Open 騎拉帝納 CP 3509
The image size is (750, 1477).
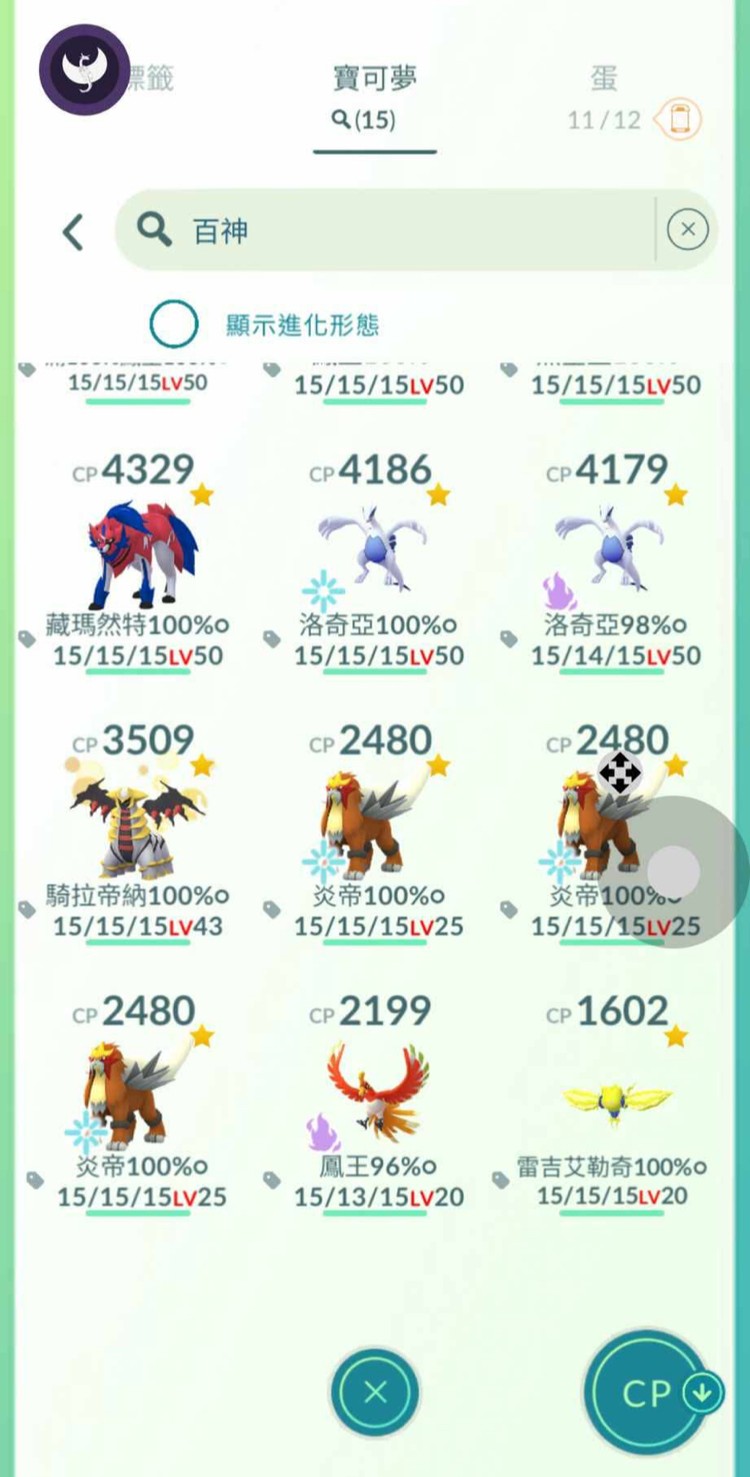140,825
